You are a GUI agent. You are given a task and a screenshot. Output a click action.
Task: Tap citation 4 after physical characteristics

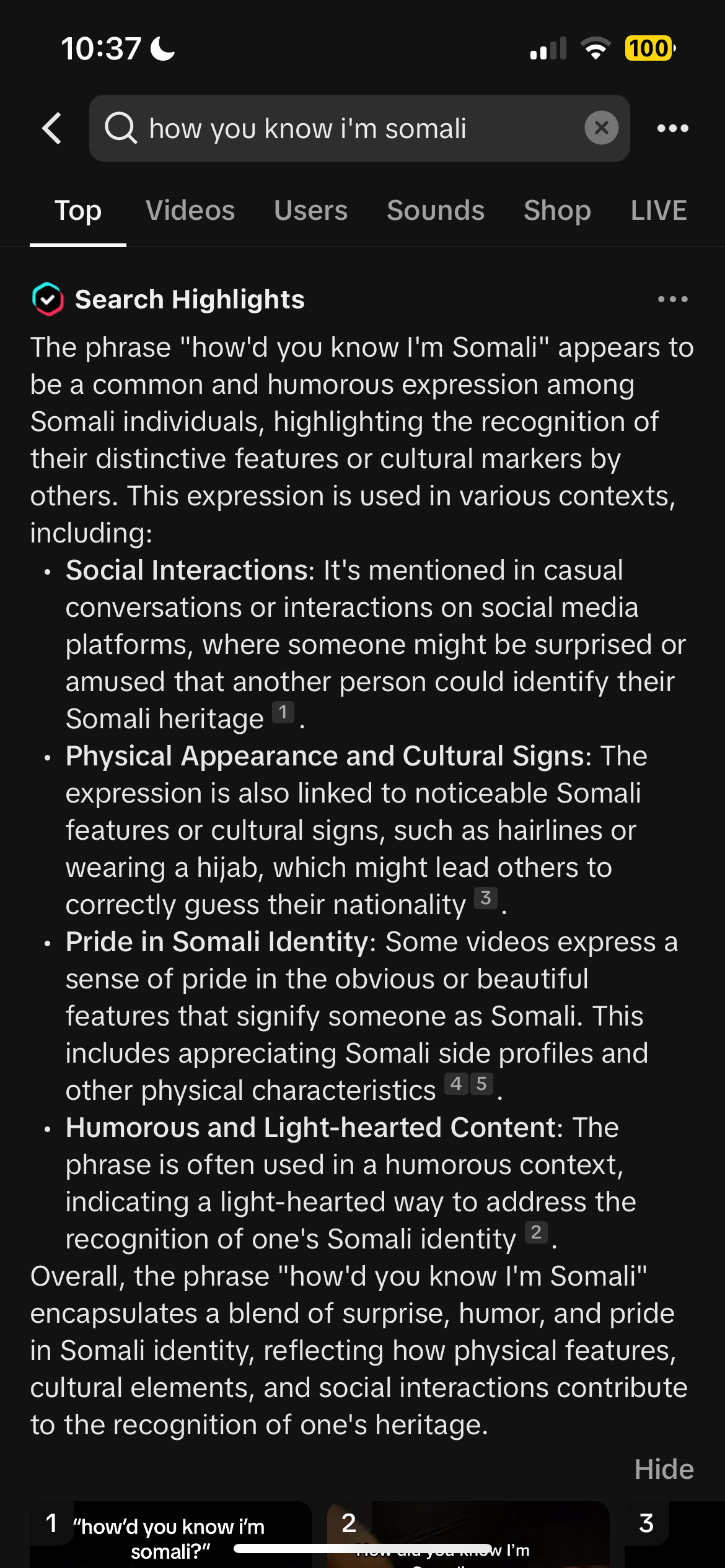point(456,1084)
